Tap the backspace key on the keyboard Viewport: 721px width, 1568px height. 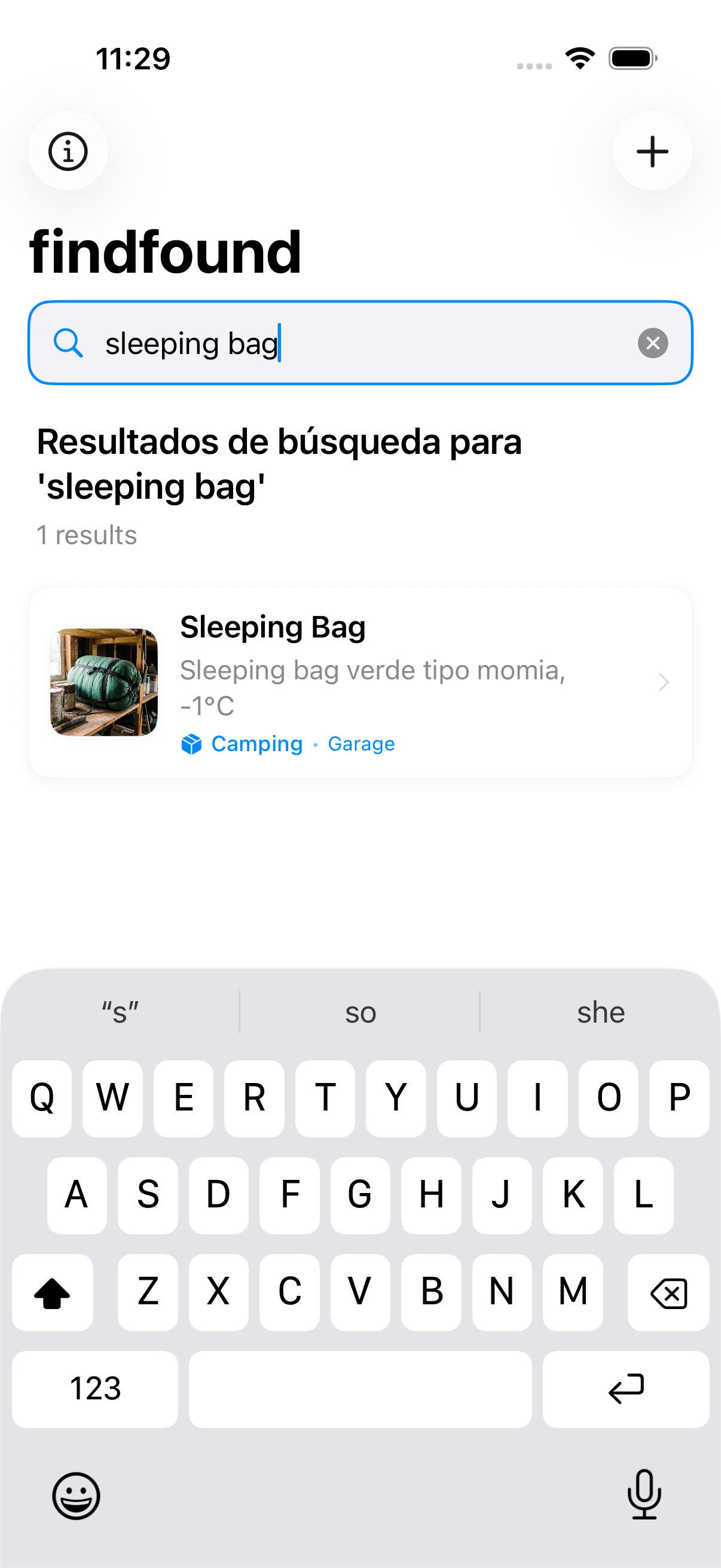pos(668,1292)
